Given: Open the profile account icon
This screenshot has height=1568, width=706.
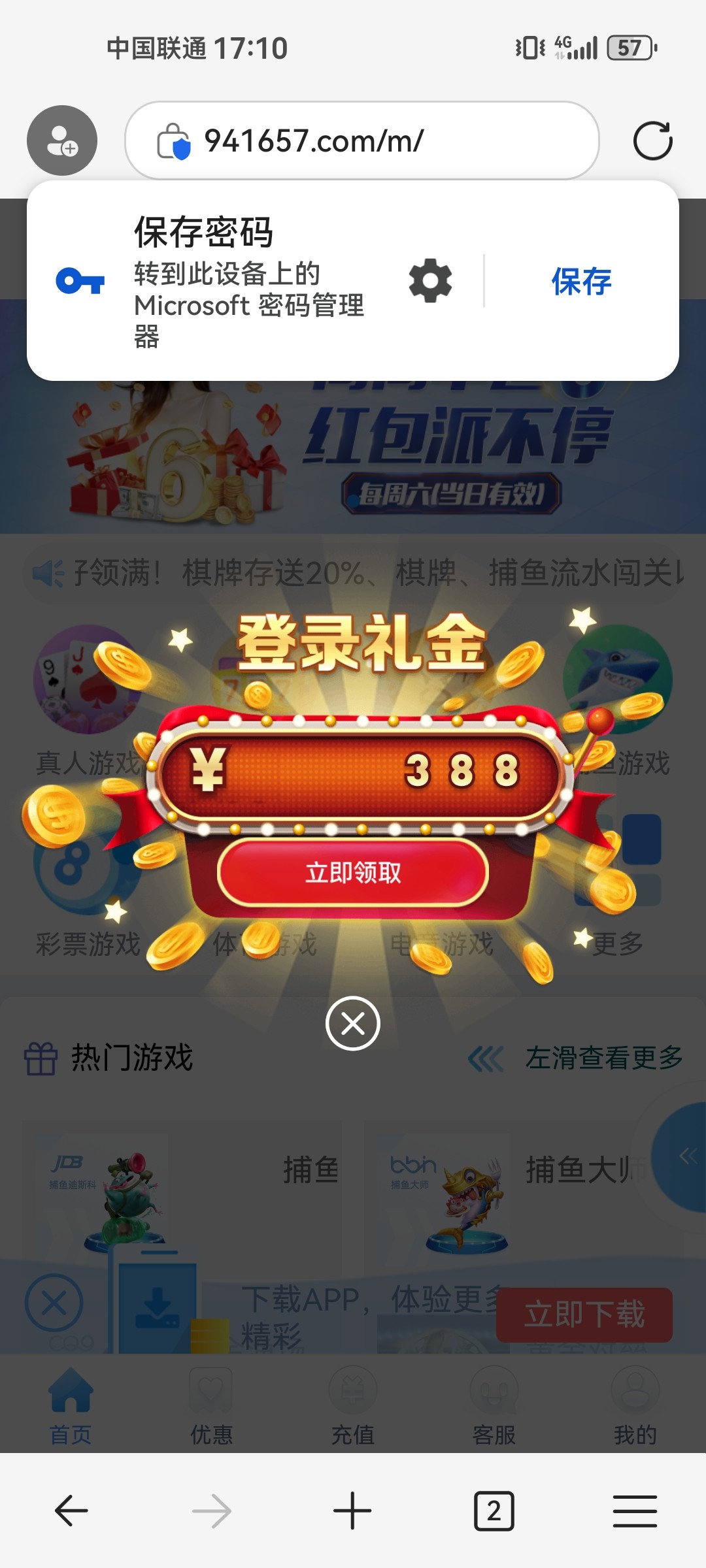Looking at the screenshot, I should point(62,140).
